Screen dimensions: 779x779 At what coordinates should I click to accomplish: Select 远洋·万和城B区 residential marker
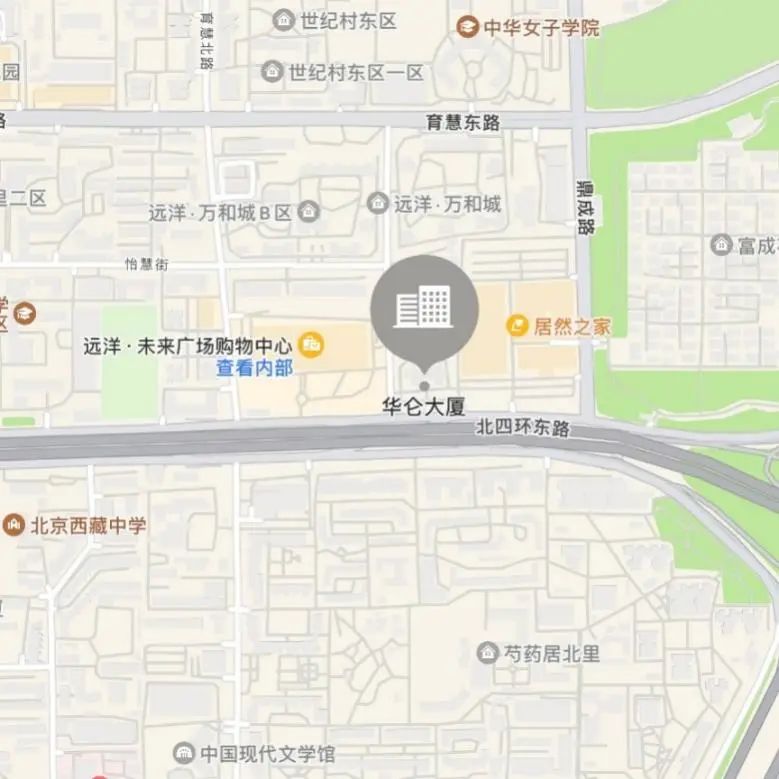pos(309,212)
